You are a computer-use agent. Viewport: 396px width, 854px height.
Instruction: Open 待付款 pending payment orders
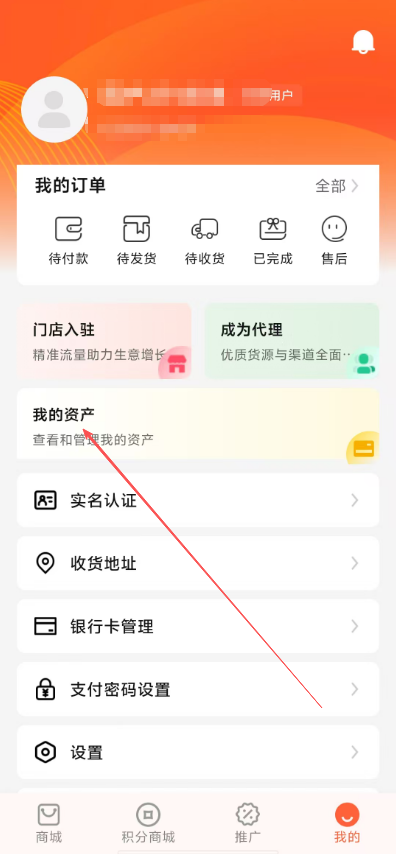click(x=69, y=240)
